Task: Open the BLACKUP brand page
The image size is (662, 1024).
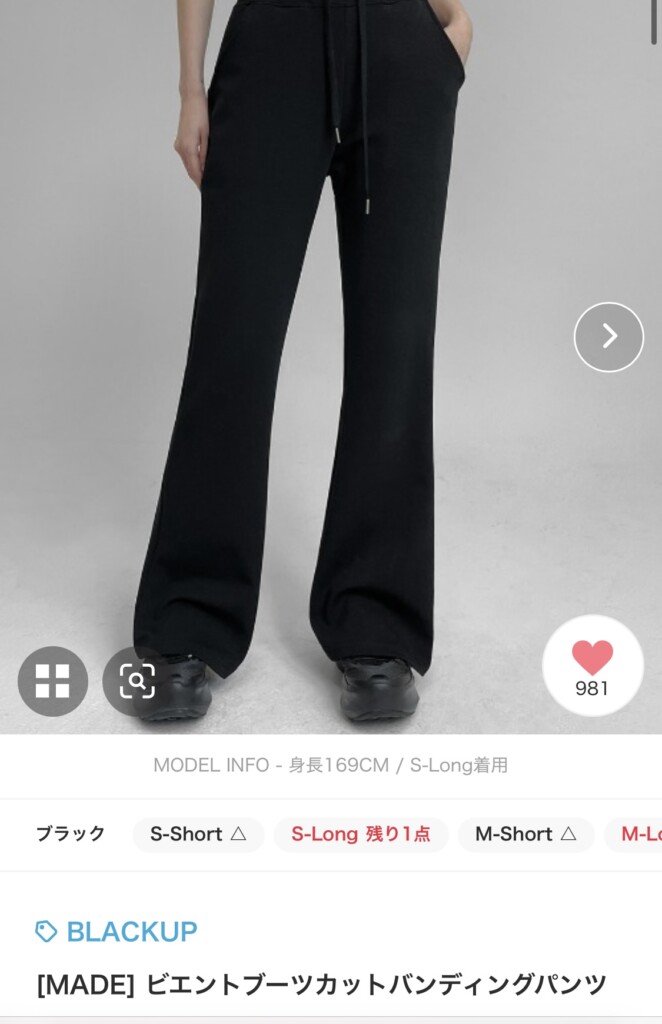Action: 131,931
